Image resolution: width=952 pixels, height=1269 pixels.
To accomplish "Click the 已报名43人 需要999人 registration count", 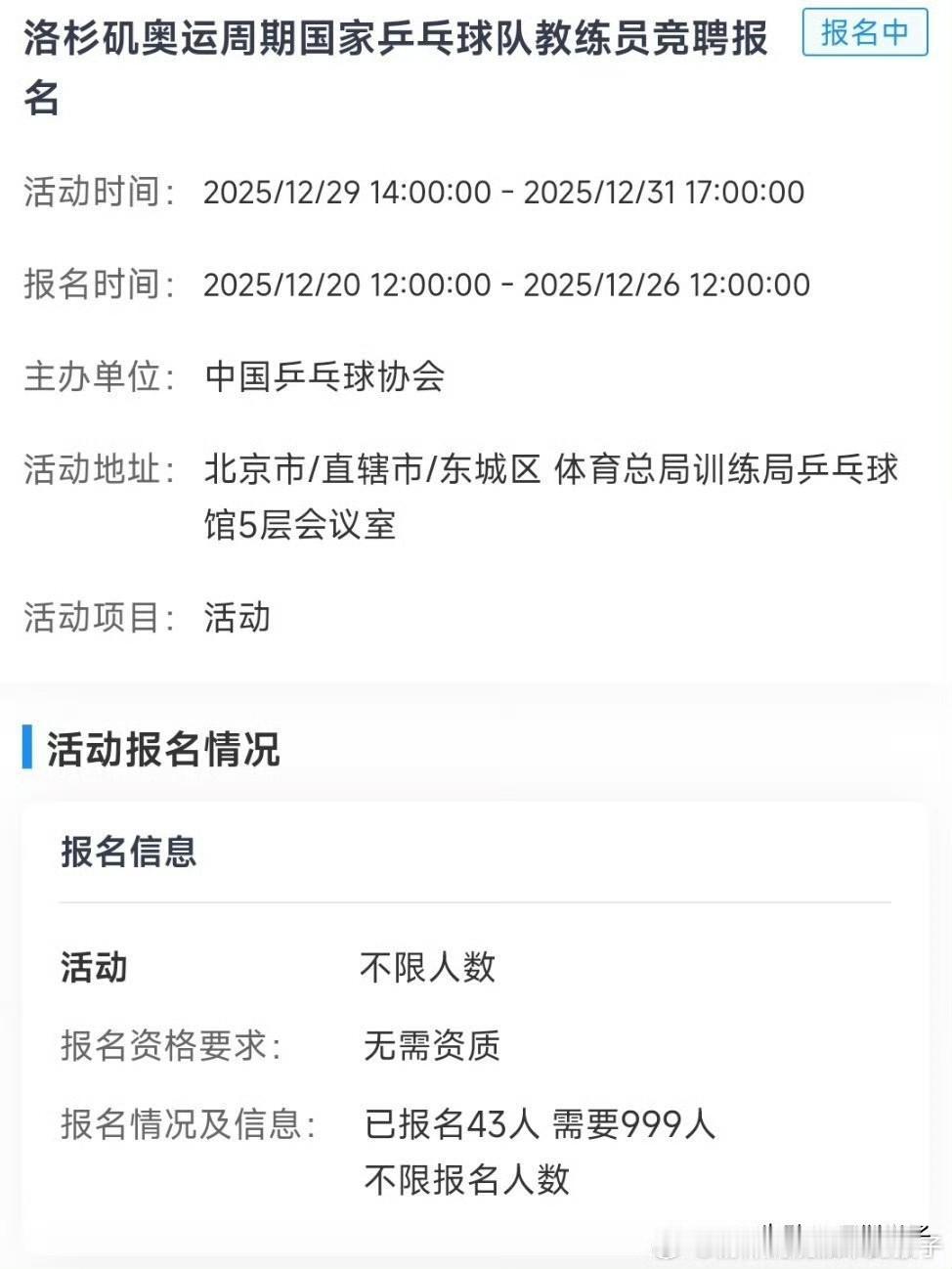I will pos(540,1125).
